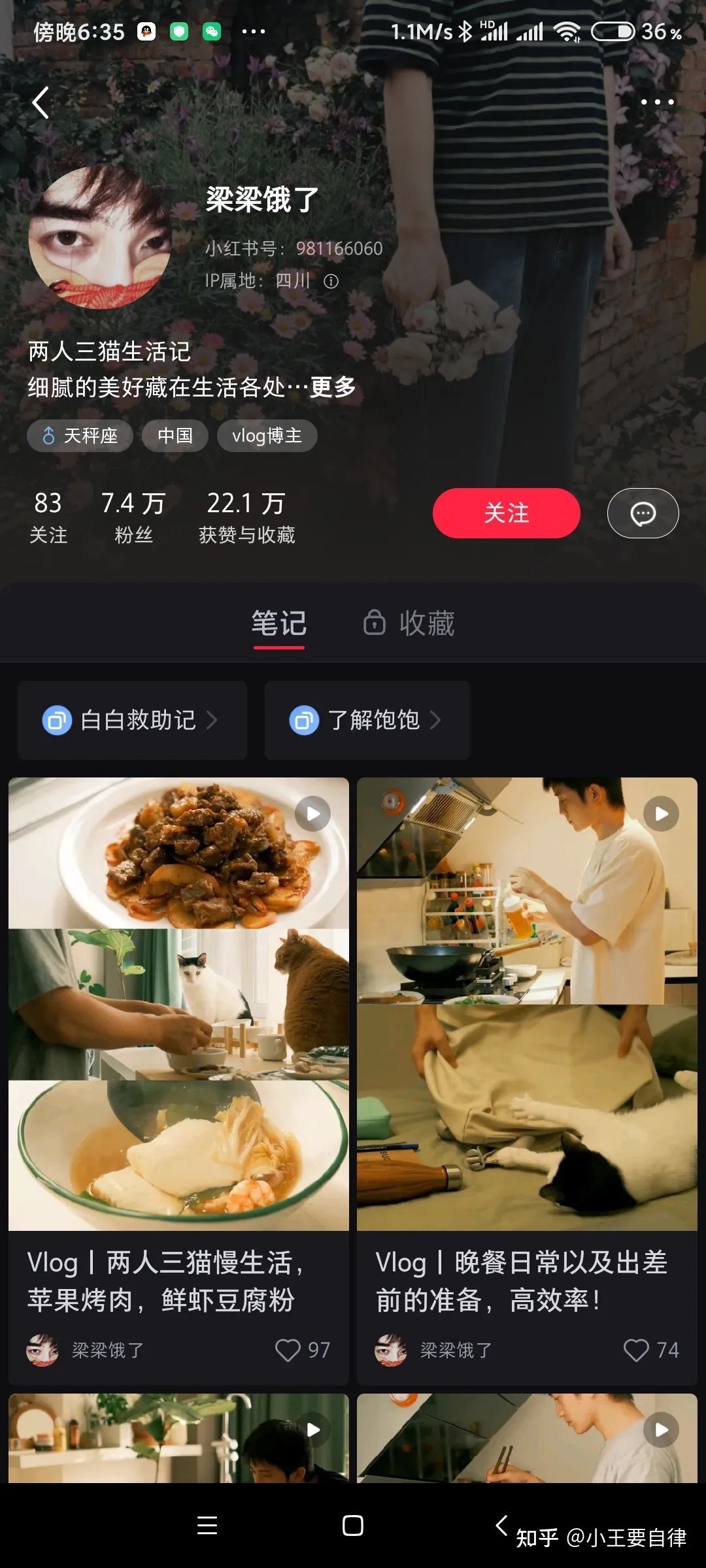Switch to the 收藏 tab

425,623
